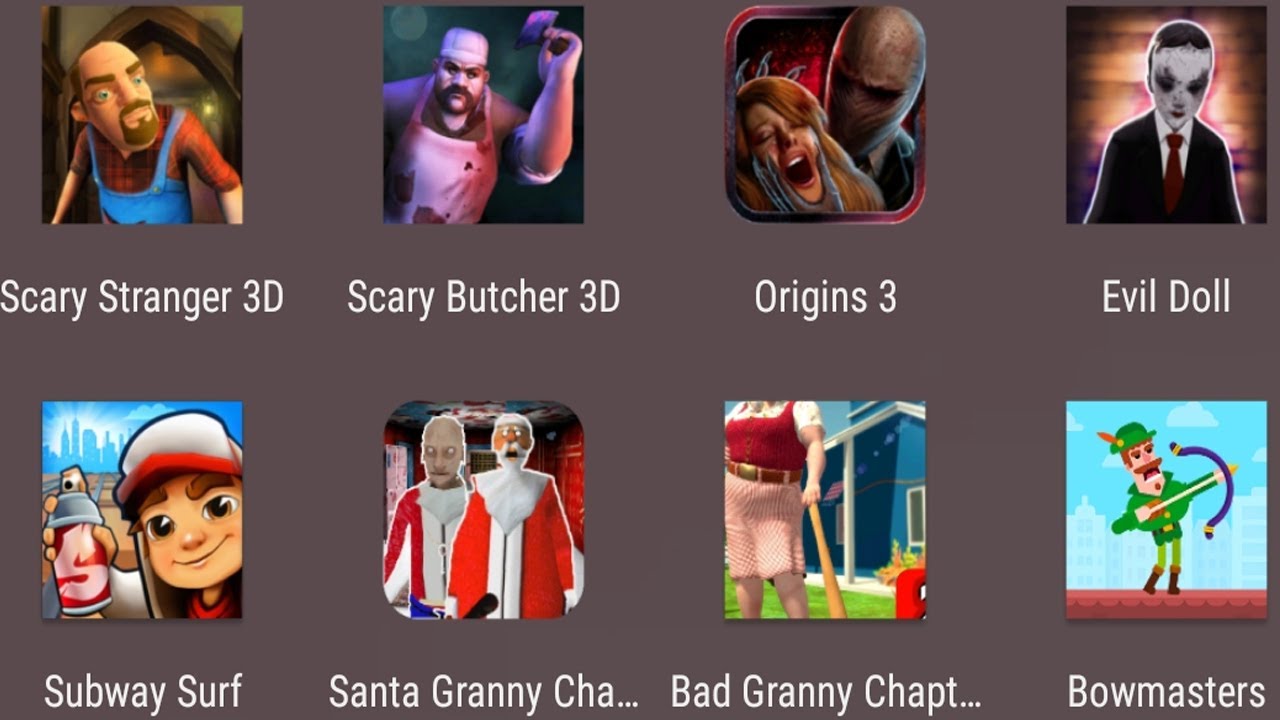Viewport: 1280px width, 720px height.
Task: Open Bowmasters
Action: pyautogui.click(x=1166, y=510)
